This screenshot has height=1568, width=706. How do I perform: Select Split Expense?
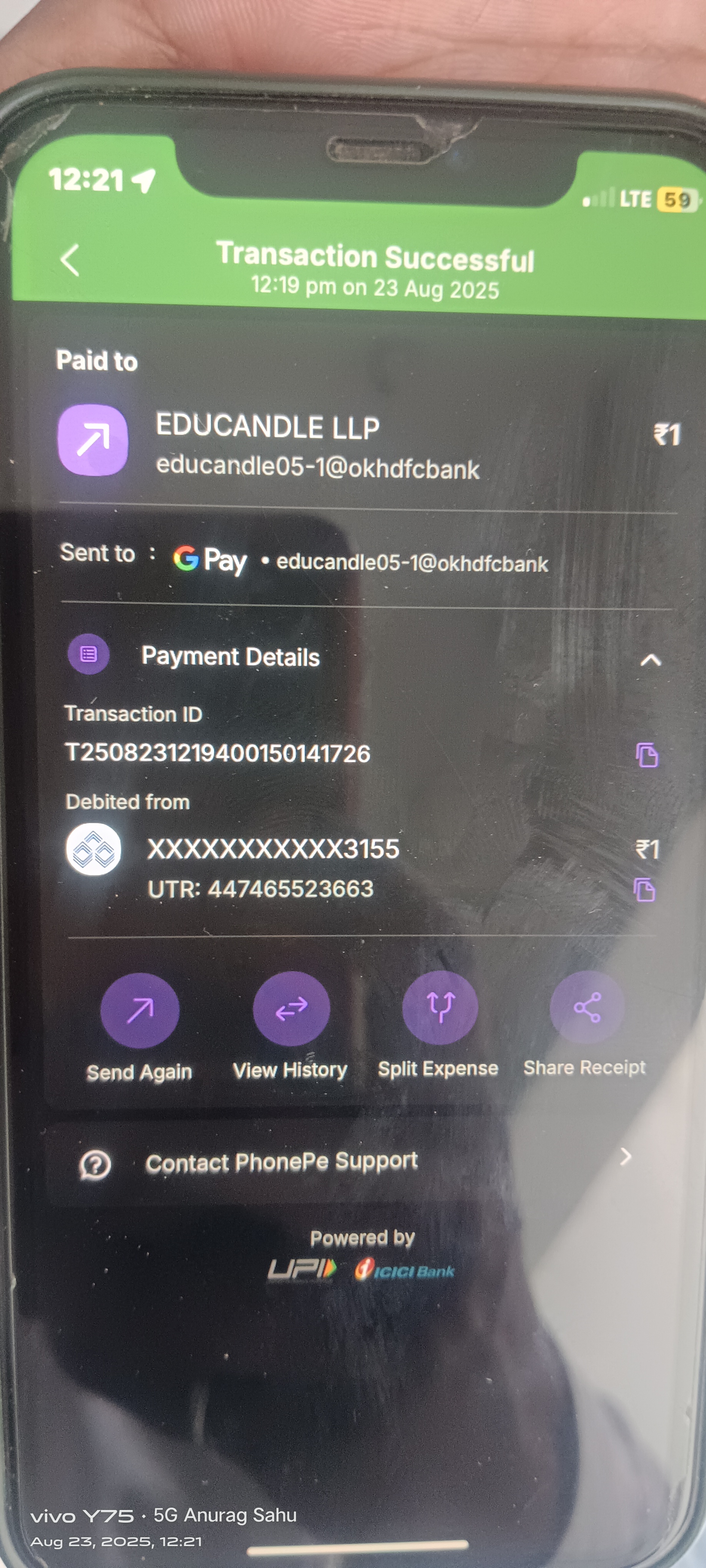(x=440, y=1007)
